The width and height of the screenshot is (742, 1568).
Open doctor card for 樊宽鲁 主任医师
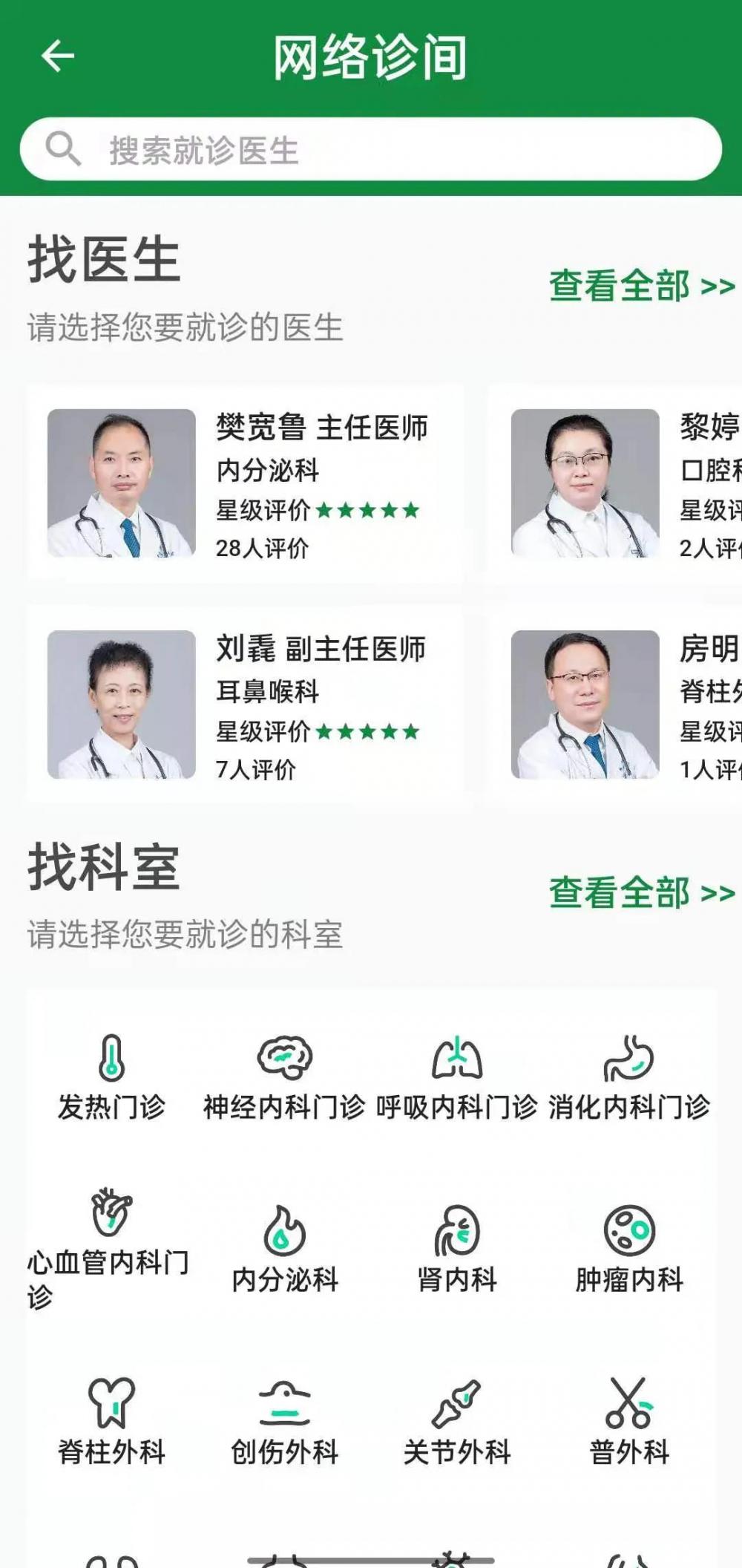pyautogui.click(x=245, y=483)
